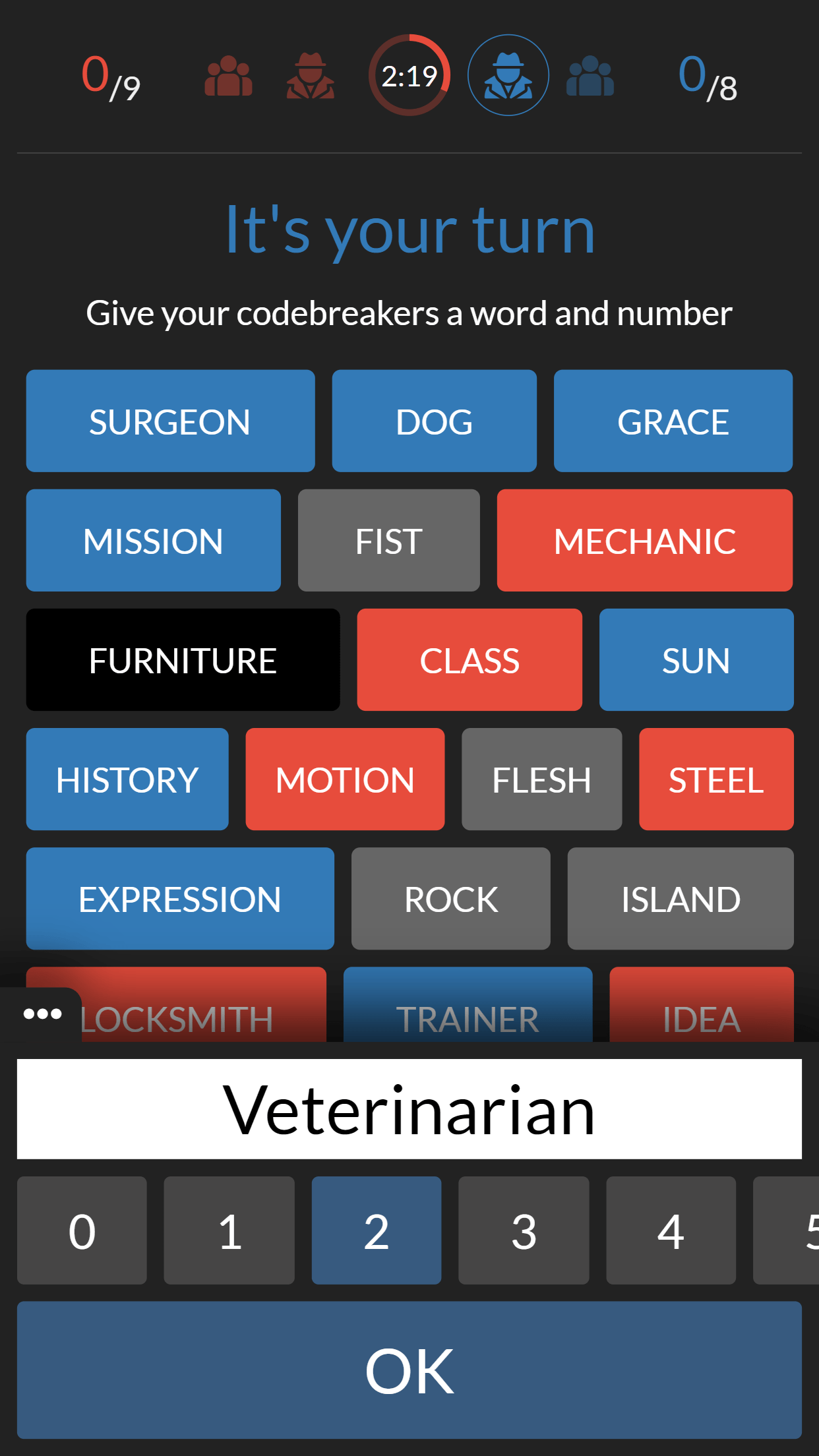
Task: Pick number 0 for the clue
Action: [82, 1230]
